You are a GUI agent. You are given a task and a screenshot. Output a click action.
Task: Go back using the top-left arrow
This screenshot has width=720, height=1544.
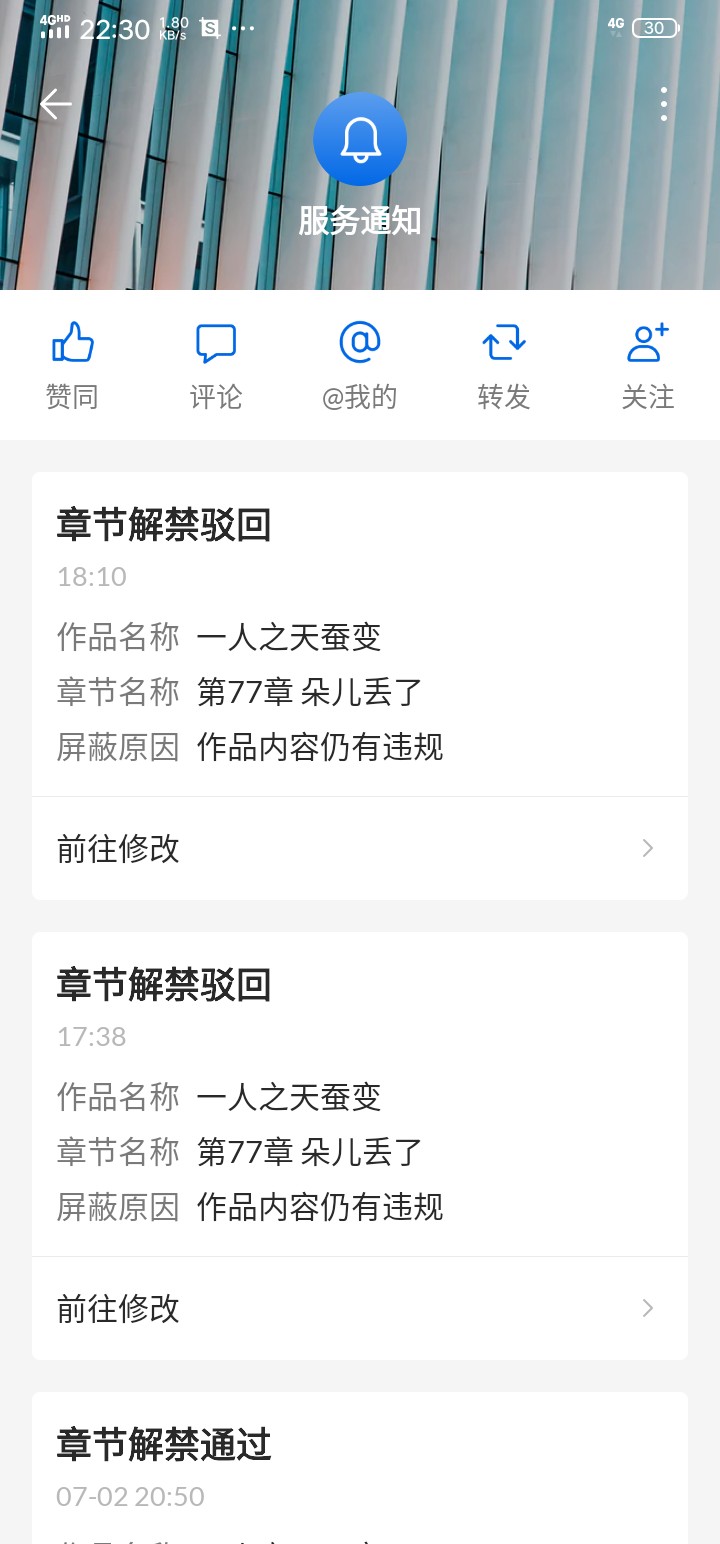55,104
